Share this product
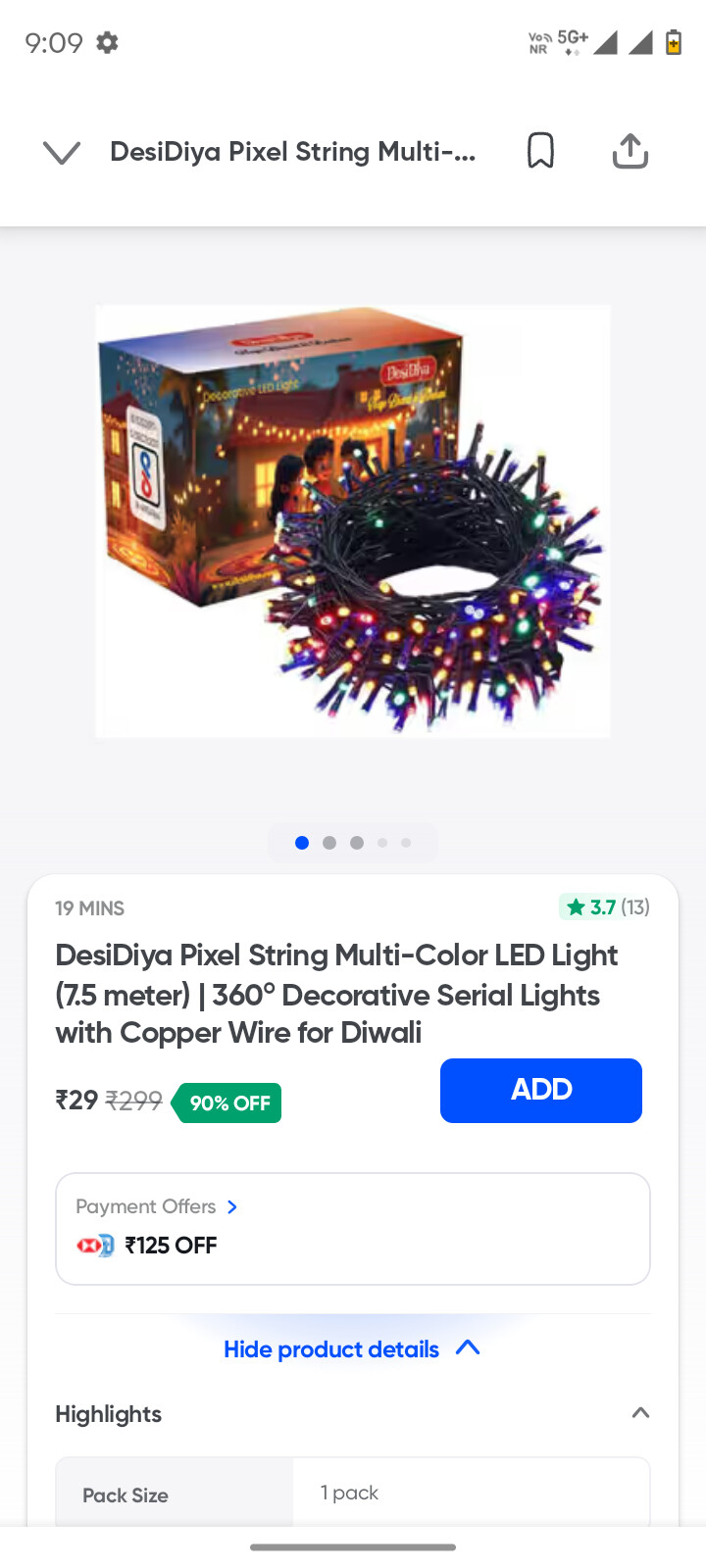The width and height of the screenshot is (706, 1568). coord(630,151)
